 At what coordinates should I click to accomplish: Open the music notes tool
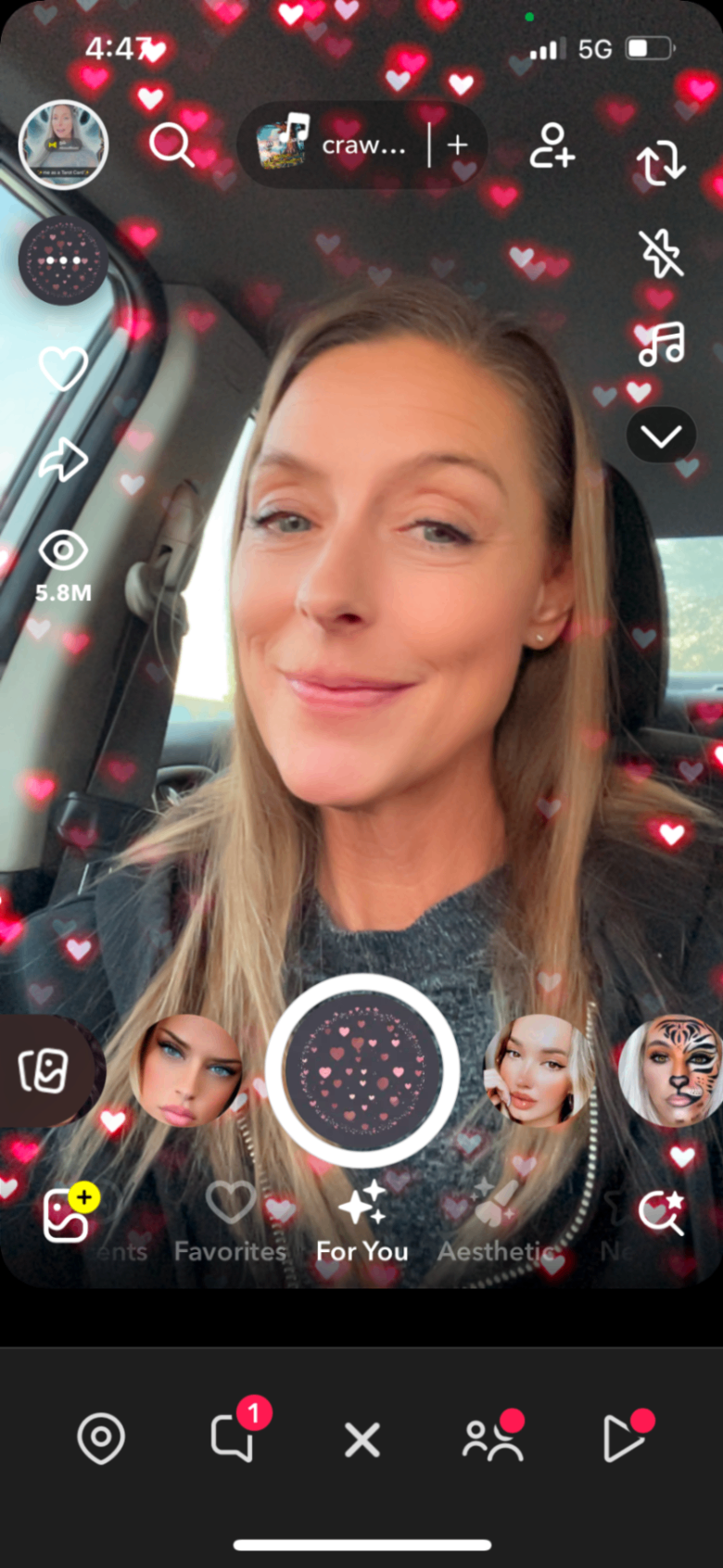coord(661,344)
